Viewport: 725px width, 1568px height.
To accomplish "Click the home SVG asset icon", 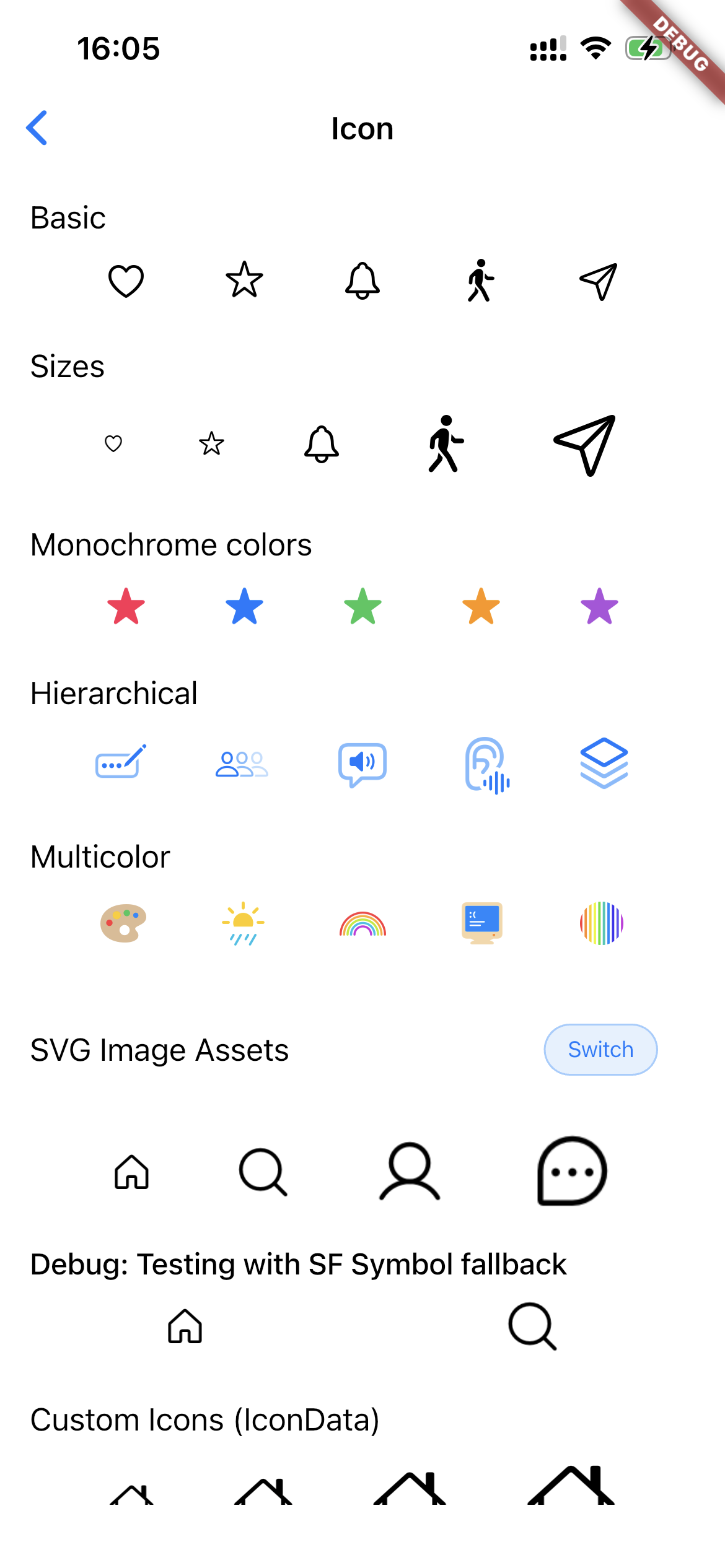I will 131,1170.
